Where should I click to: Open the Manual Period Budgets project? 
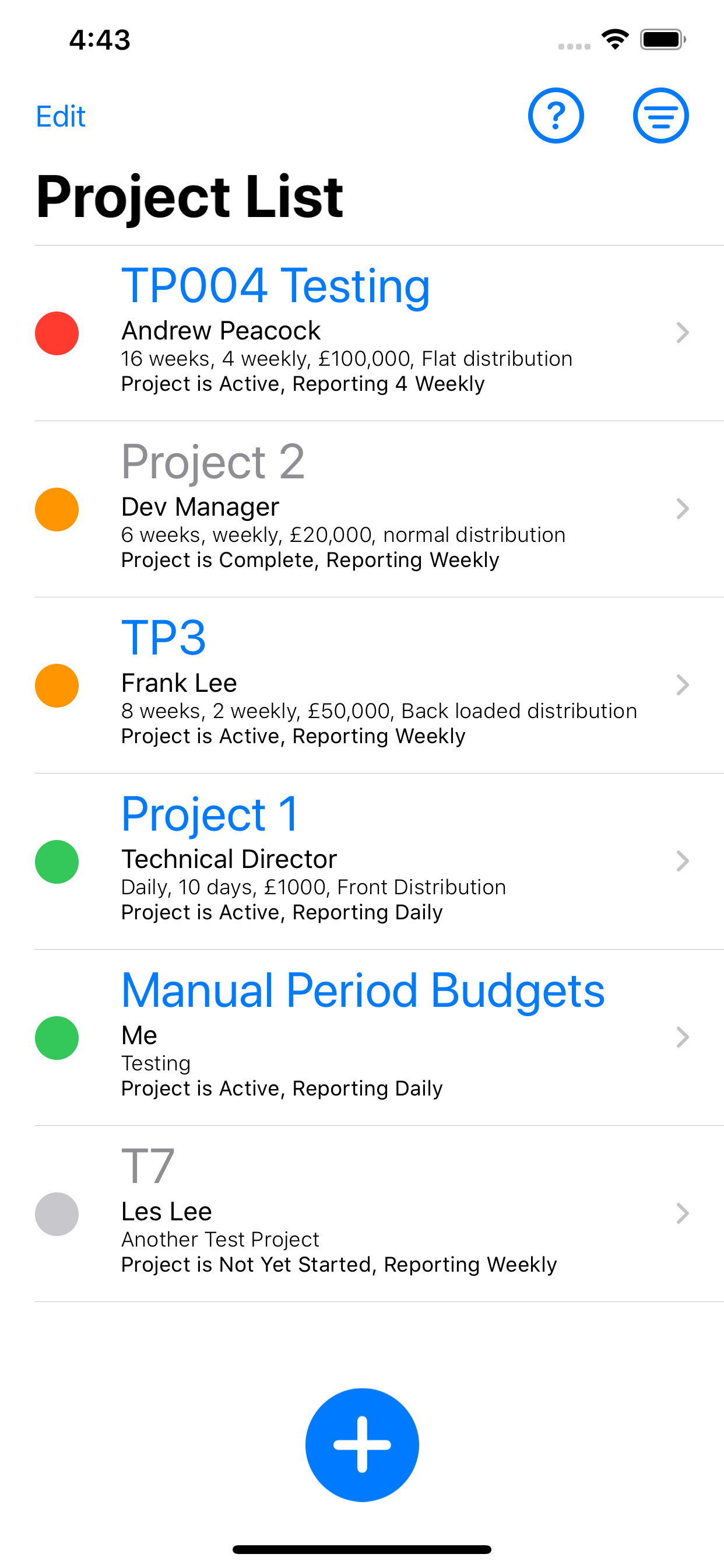[x=379, y=1037]
